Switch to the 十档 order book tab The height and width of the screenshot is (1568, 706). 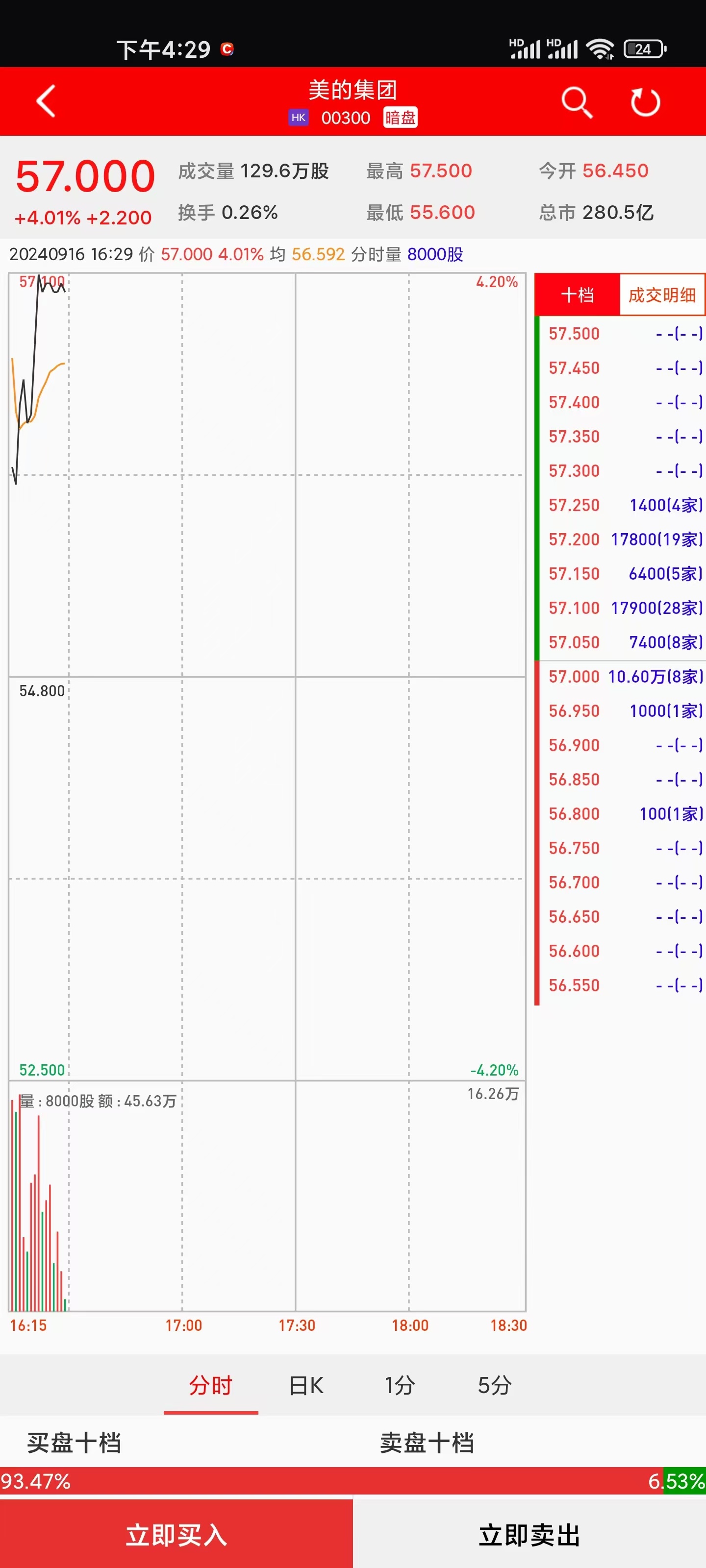point(577,295)
